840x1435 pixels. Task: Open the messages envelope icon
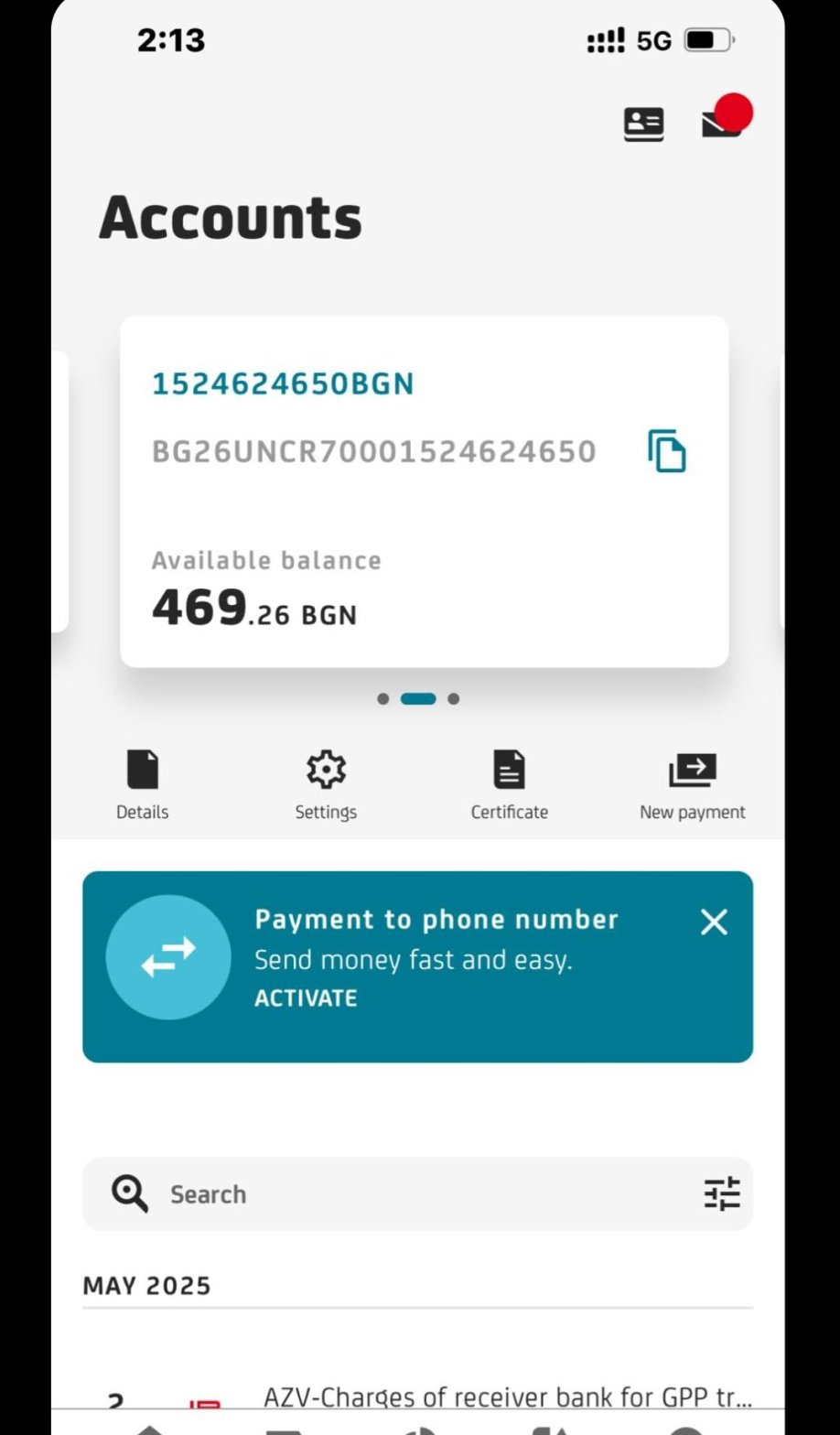pyautogui.click(x=723, y=120)
